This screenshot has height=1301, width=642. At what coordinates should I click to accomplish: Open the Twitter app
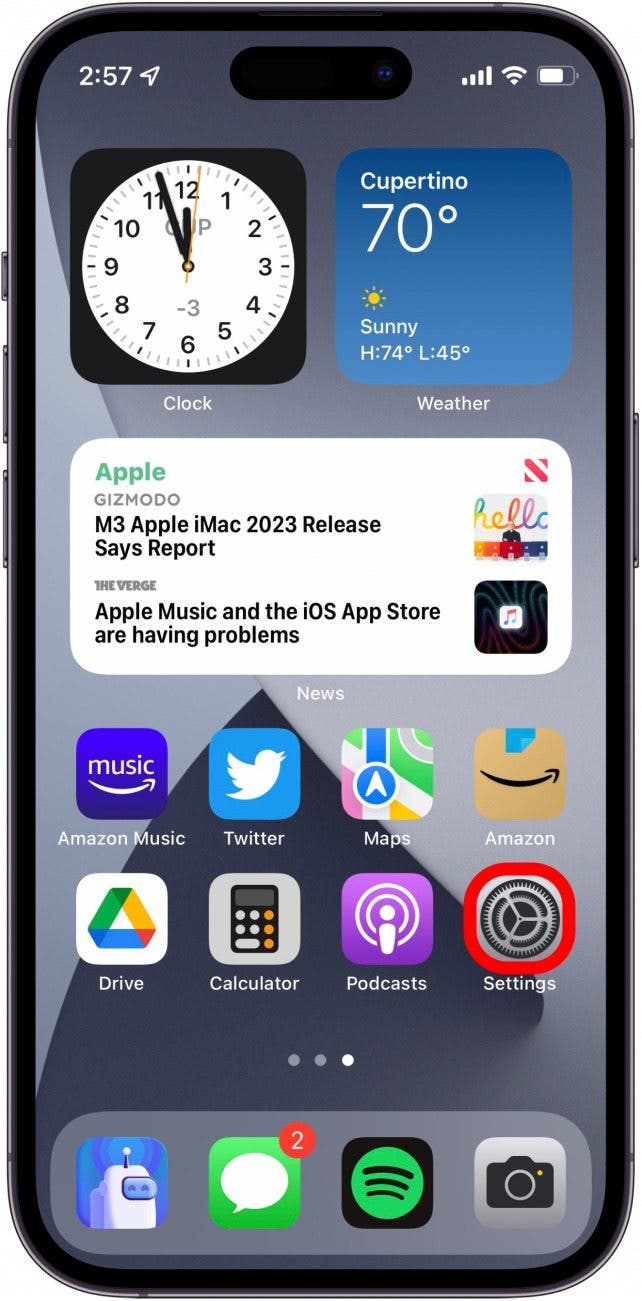[254, 774]
